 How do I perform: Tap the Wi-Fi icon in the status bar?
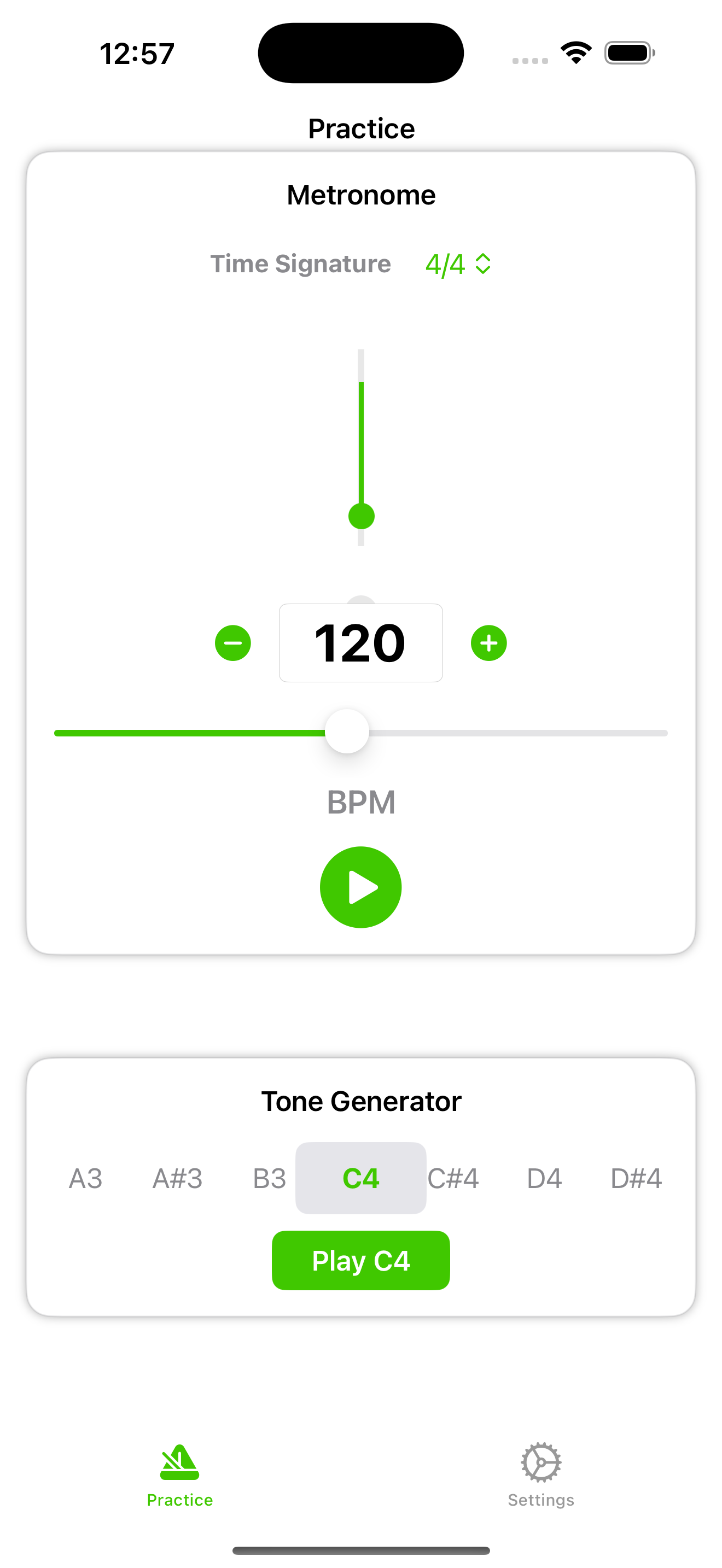pyautogui.click(x=575, y=53)
